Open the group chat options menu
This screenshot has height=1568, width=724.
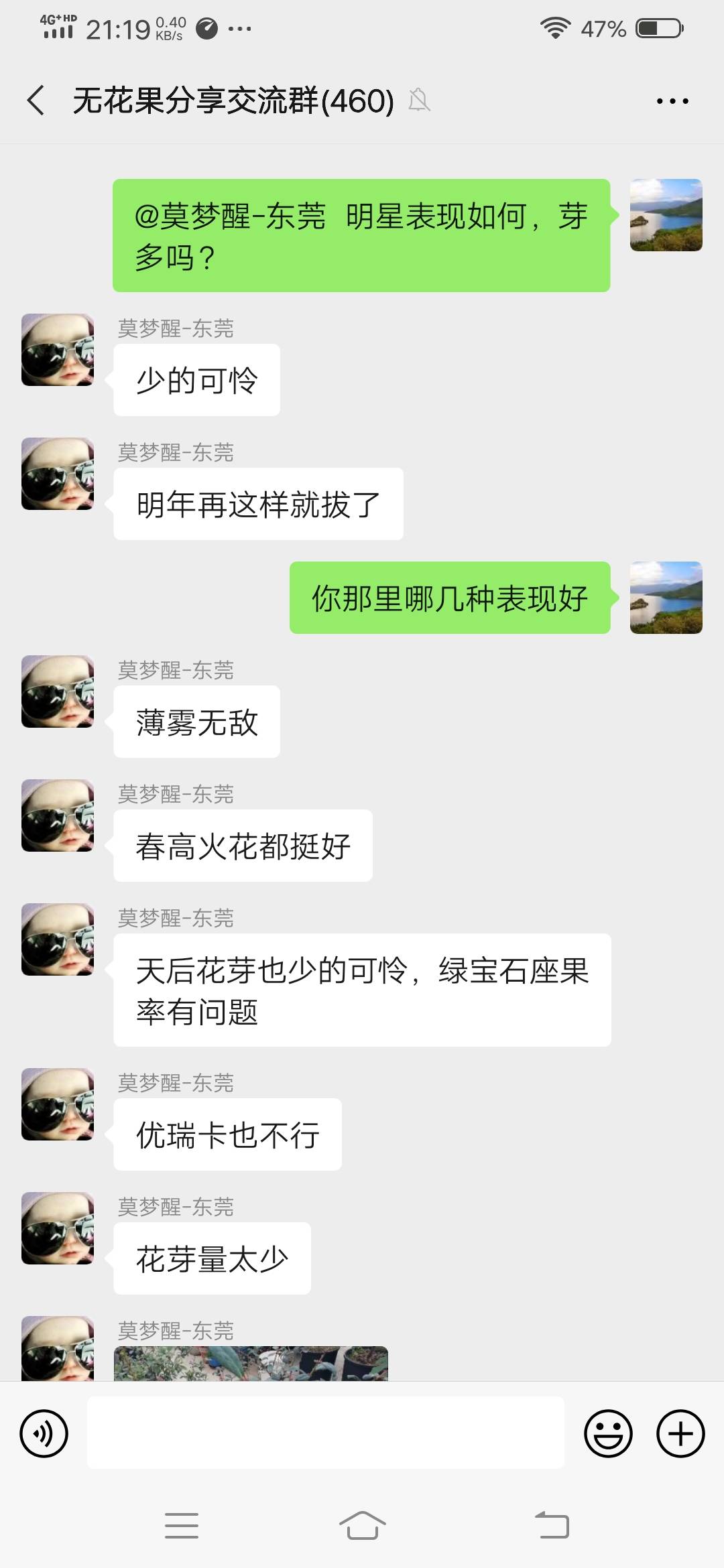(x=672, y=101)
